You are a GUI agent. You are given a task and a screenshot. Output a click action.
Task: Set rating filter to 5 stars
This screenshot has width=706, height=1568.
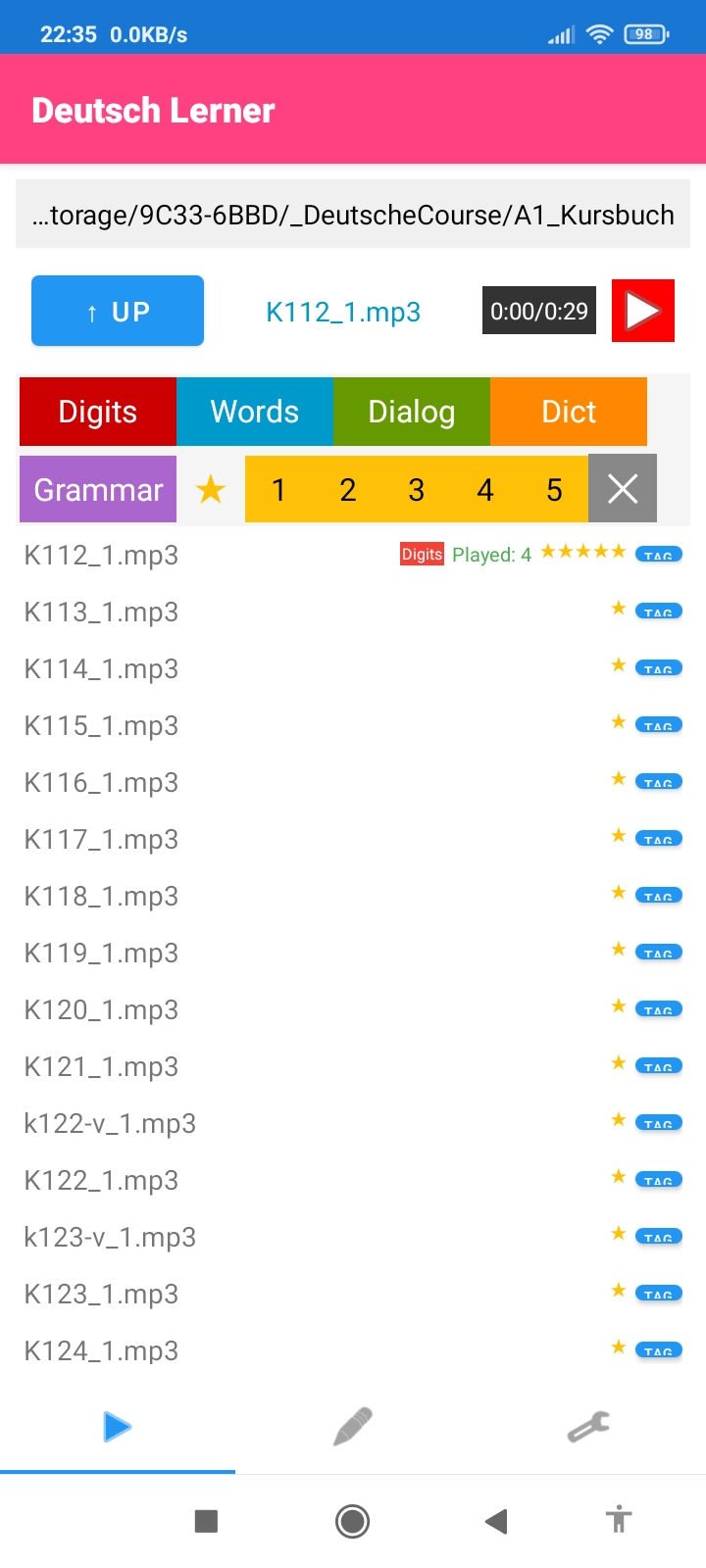click(554, 489)
